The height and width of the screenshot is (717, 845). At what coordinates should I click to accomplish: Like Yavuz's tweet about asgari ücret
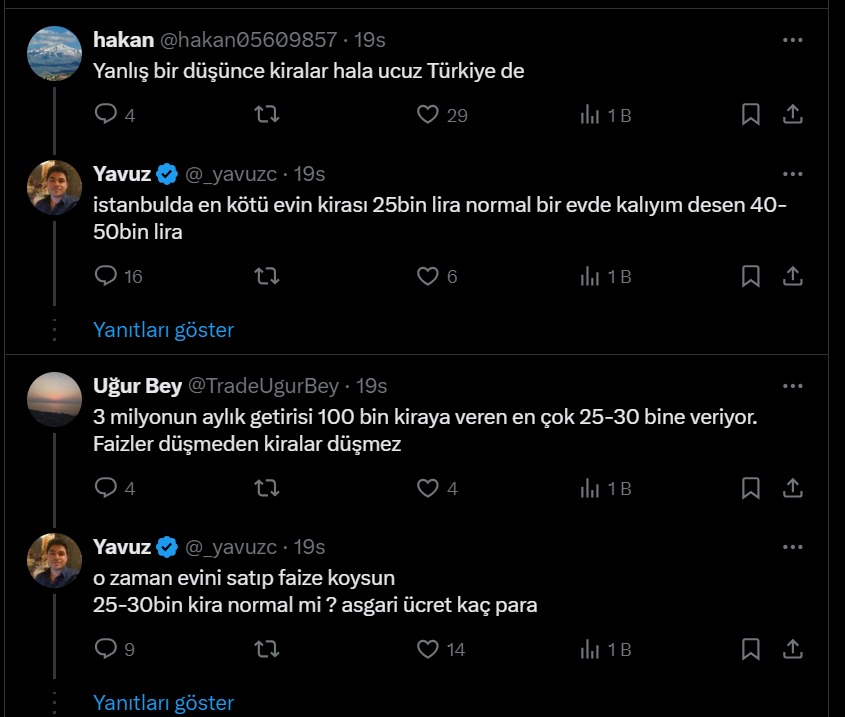(428, 649)
